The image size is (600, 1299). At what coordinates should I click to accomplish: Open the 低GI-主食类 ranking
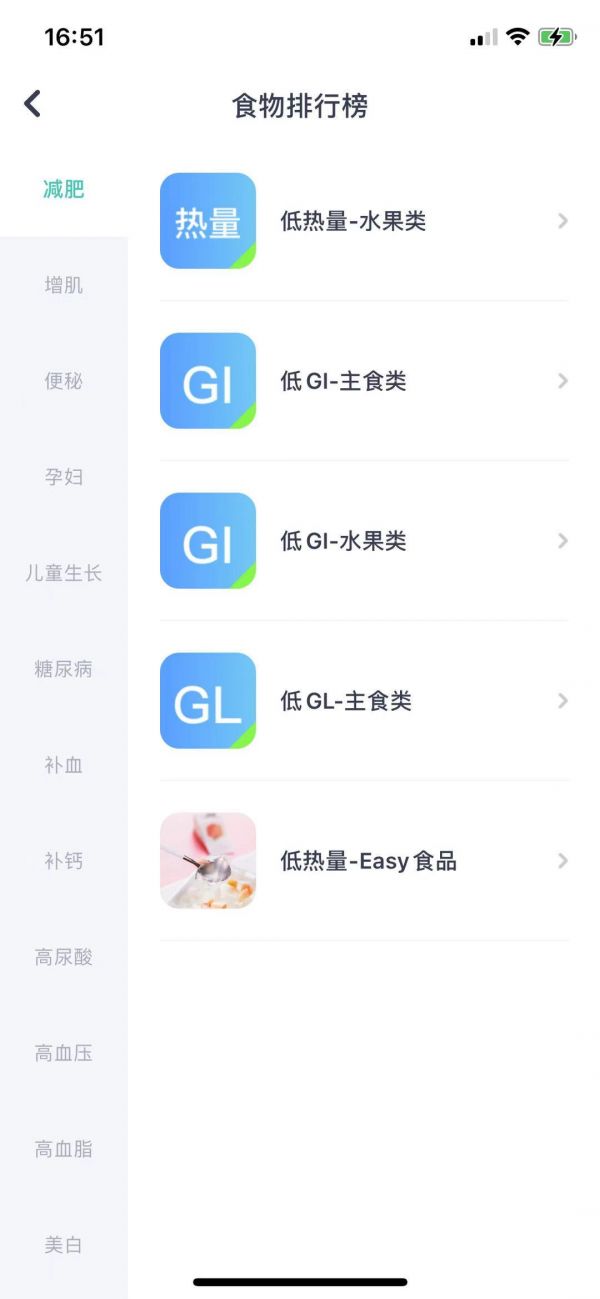(x=364, y=381)
